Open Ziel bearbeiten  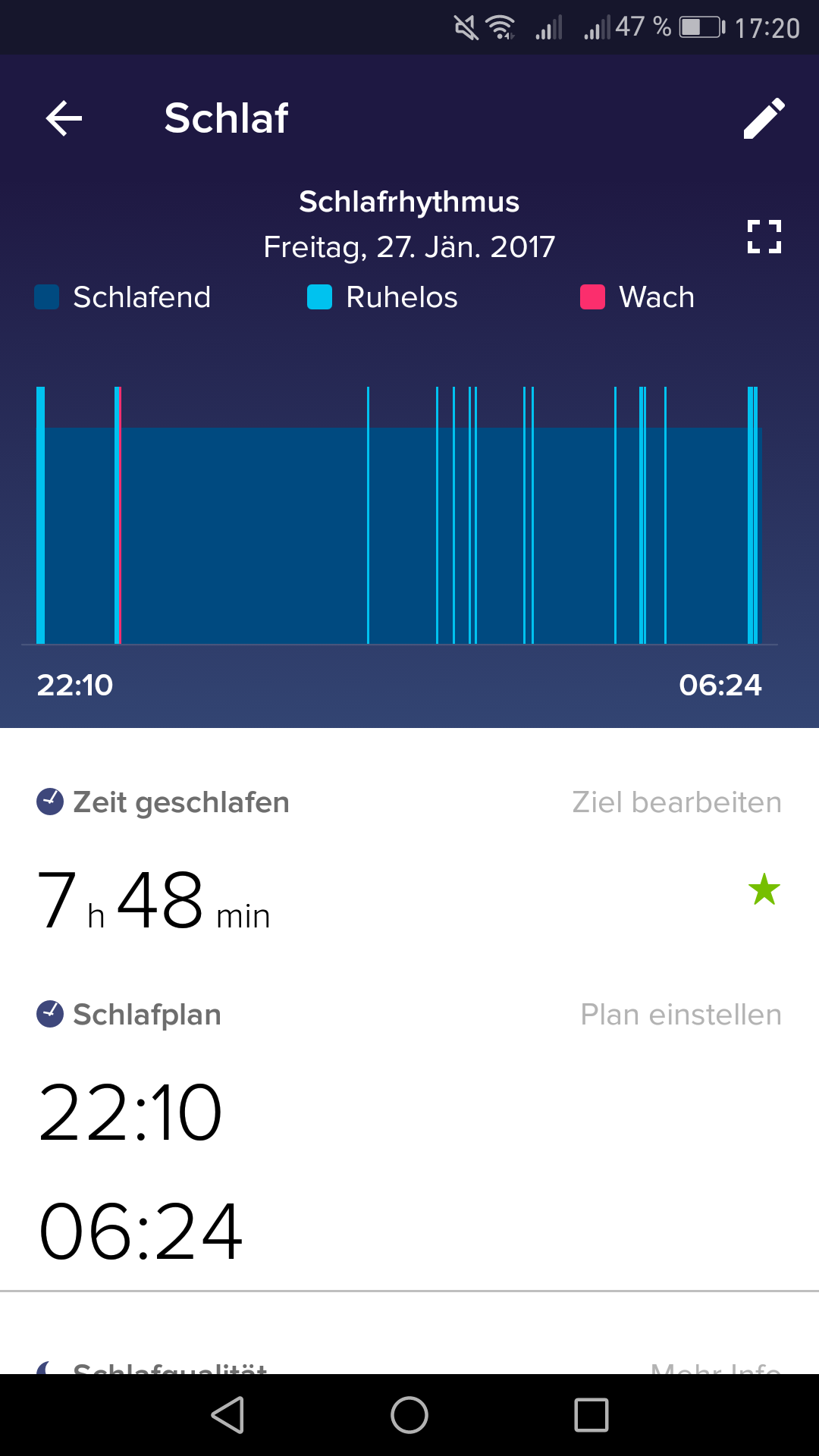(676, 802)
